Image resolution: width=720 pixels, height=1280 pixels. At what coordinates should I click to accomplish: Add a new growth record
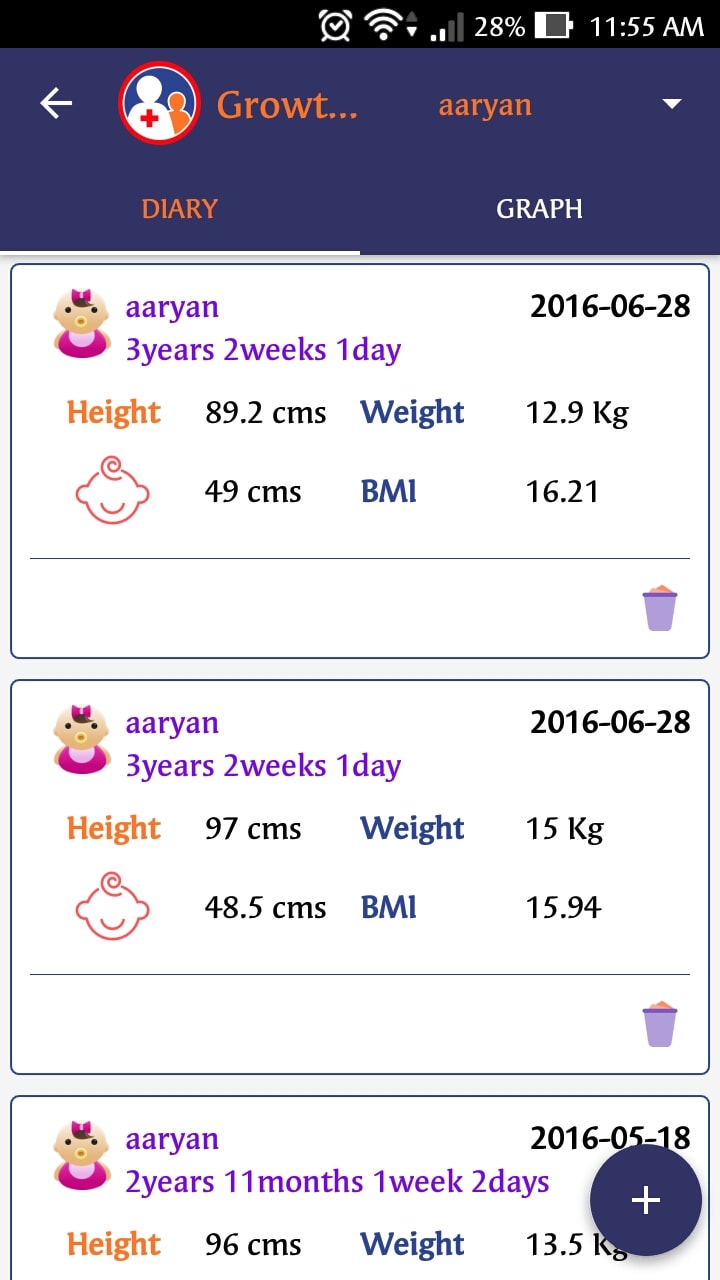(x=646, y=1200)
